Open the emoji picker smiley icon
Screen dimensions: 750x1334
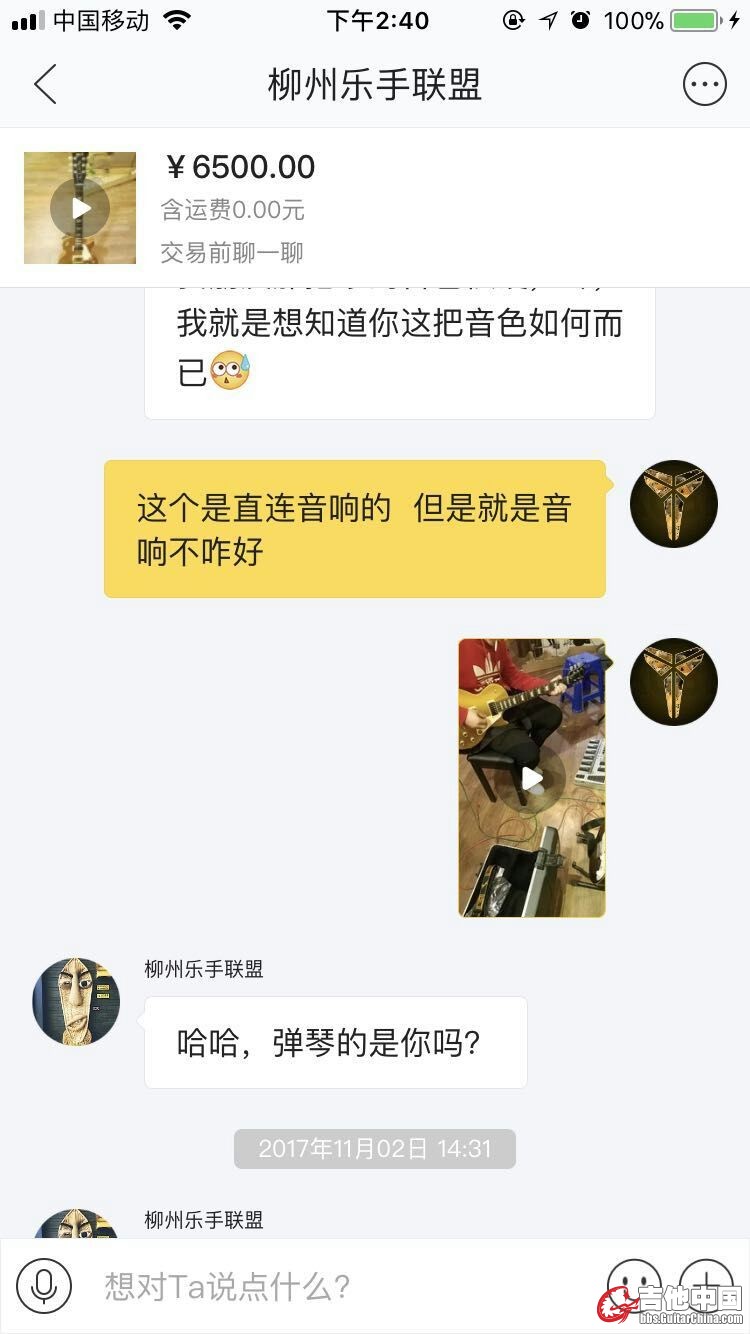click(634, 1283)
